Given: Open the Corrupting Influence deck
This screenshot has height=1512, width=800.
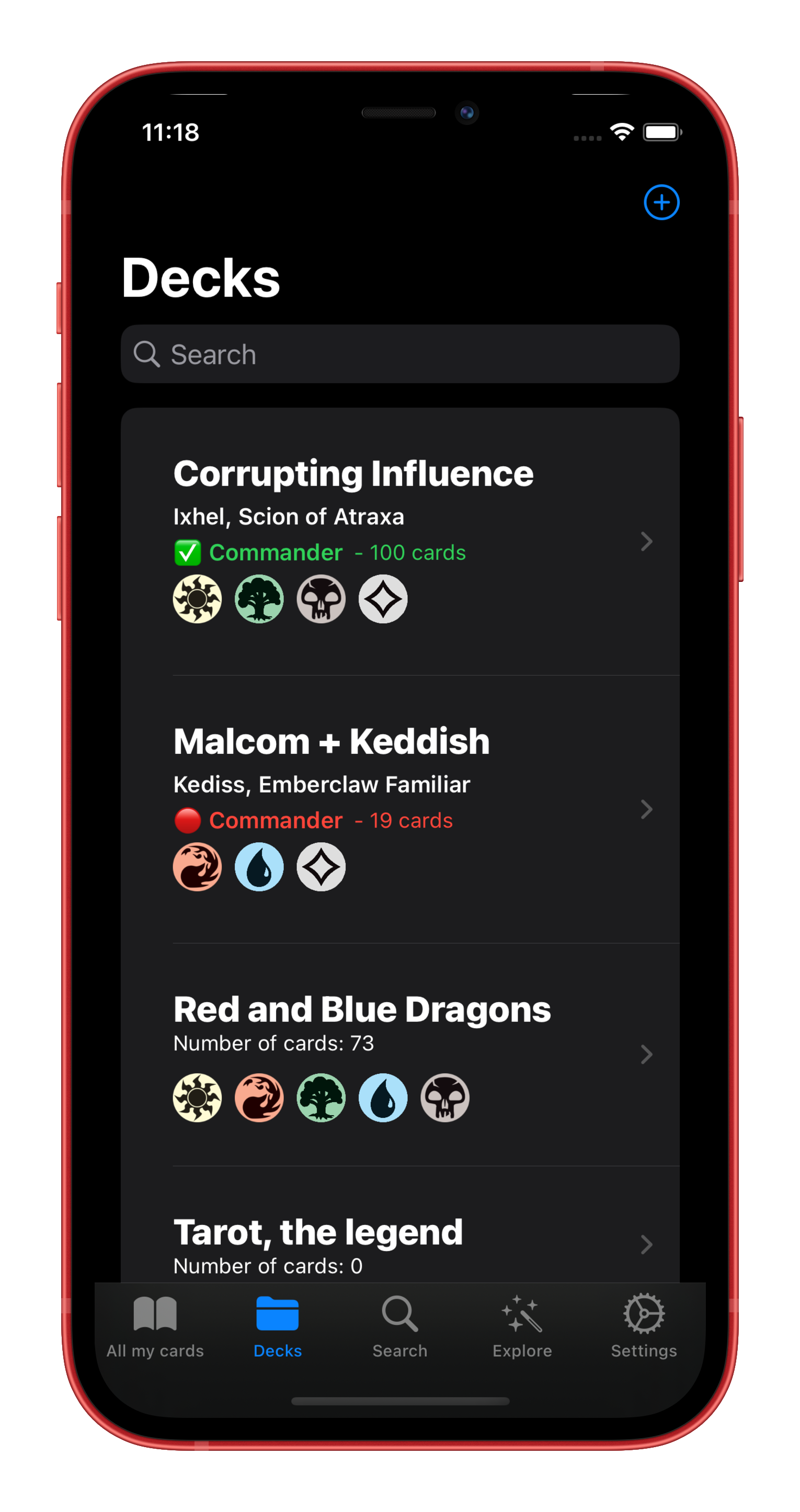Looking at the screenshot, I should click(399, 541).
